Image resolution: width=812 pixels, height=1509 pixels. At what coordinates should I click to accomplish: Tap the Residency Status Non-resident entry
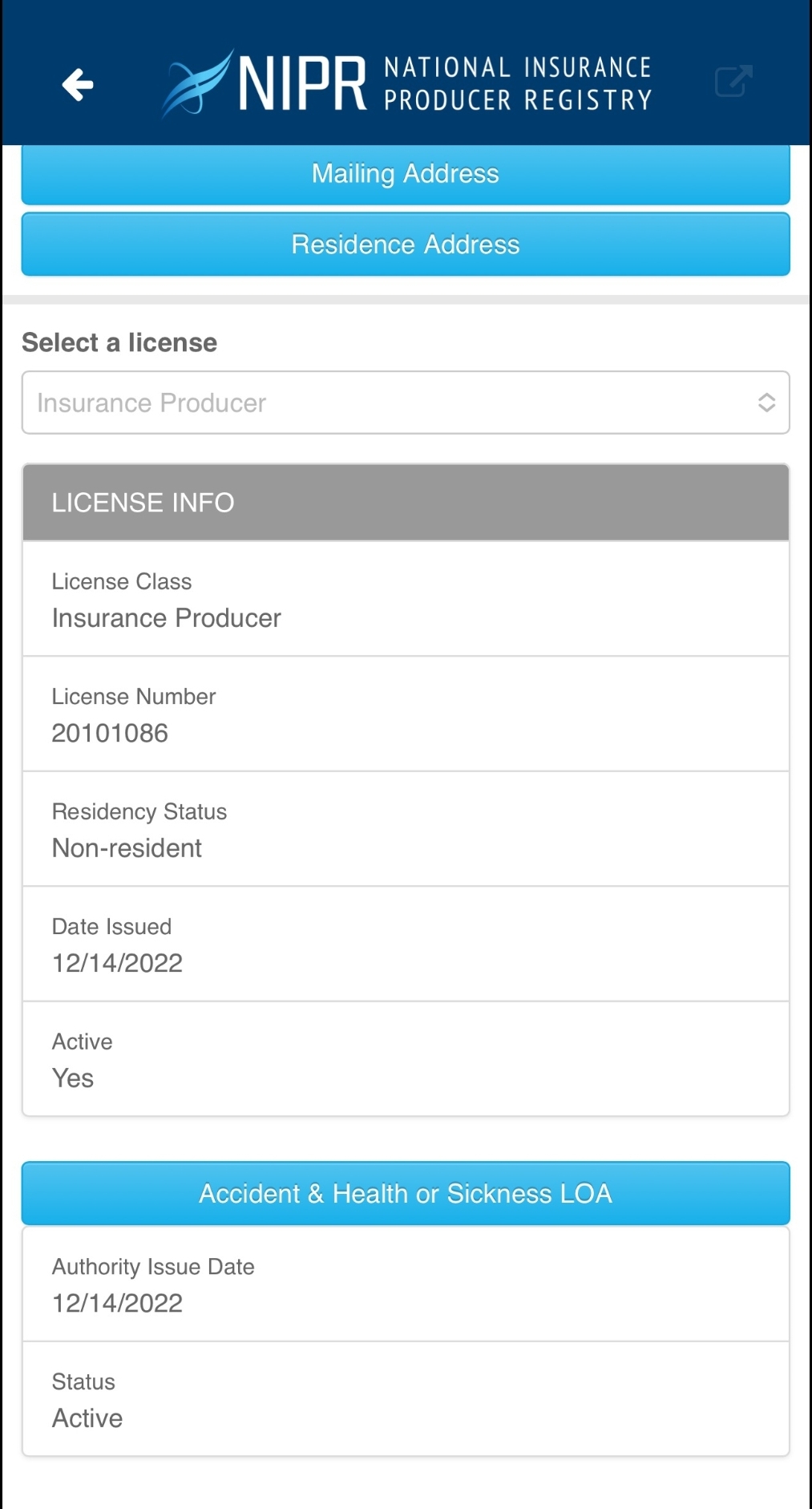pos(406,830)
